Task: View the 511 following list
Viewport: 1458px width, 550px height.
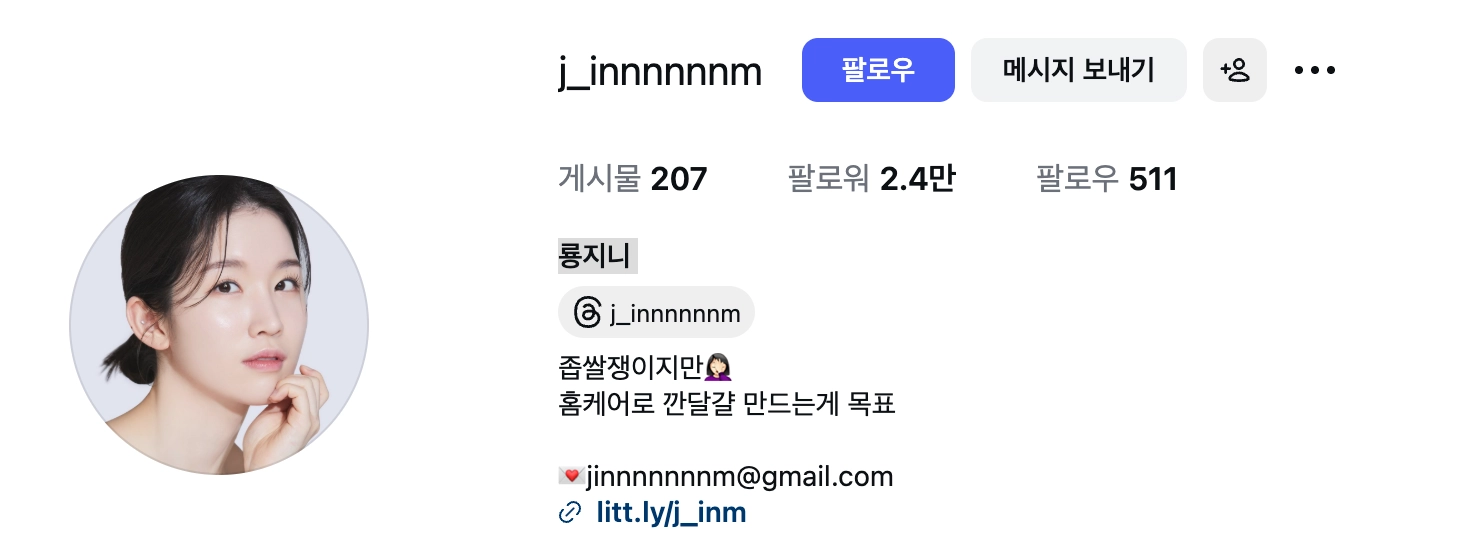Action: pyautogui.click(x=1106, y=180)
